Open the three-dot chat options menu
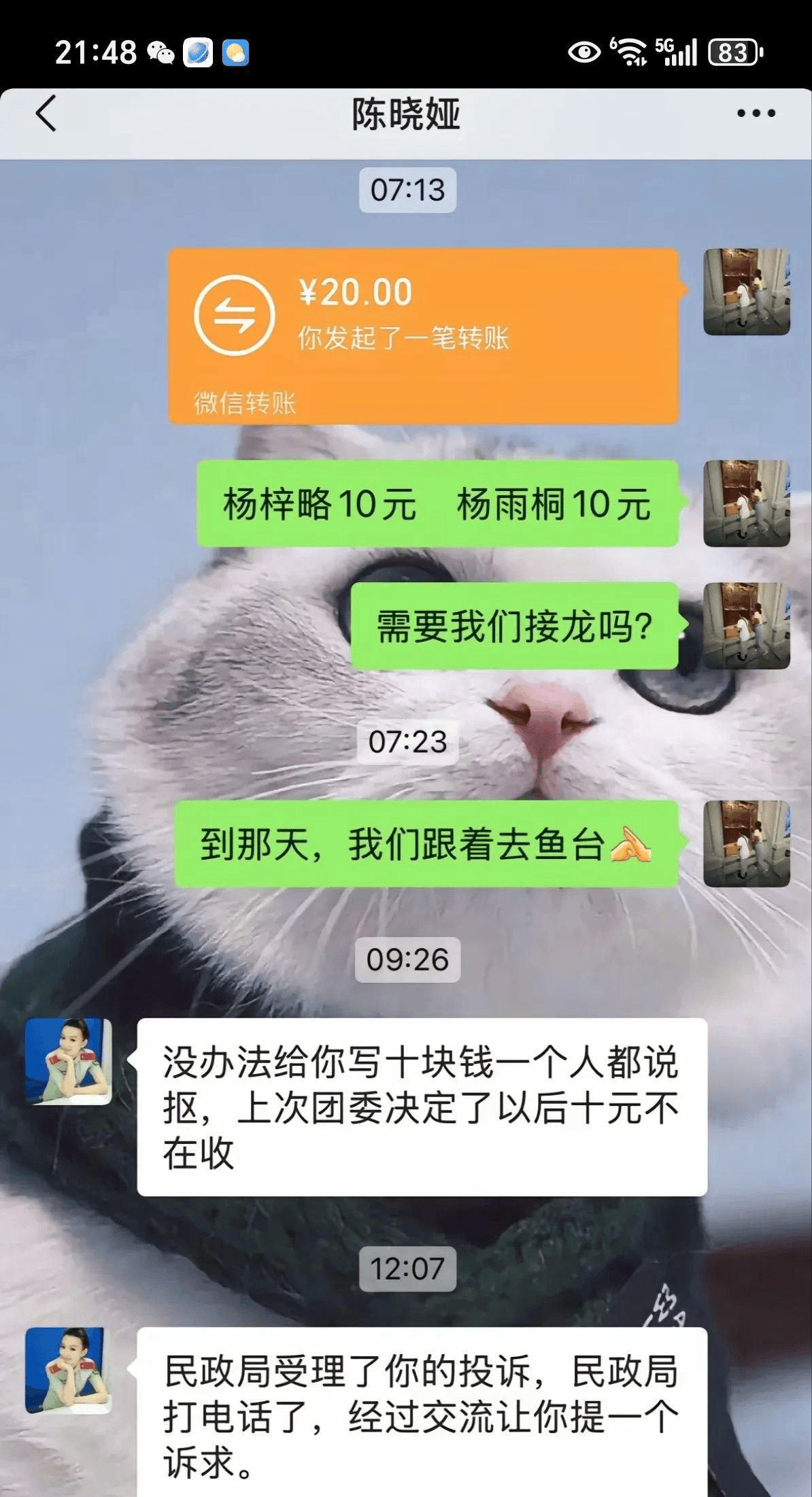Image resolution: width=812 pixels, height=1497 pixels. (x=756, y=114)
